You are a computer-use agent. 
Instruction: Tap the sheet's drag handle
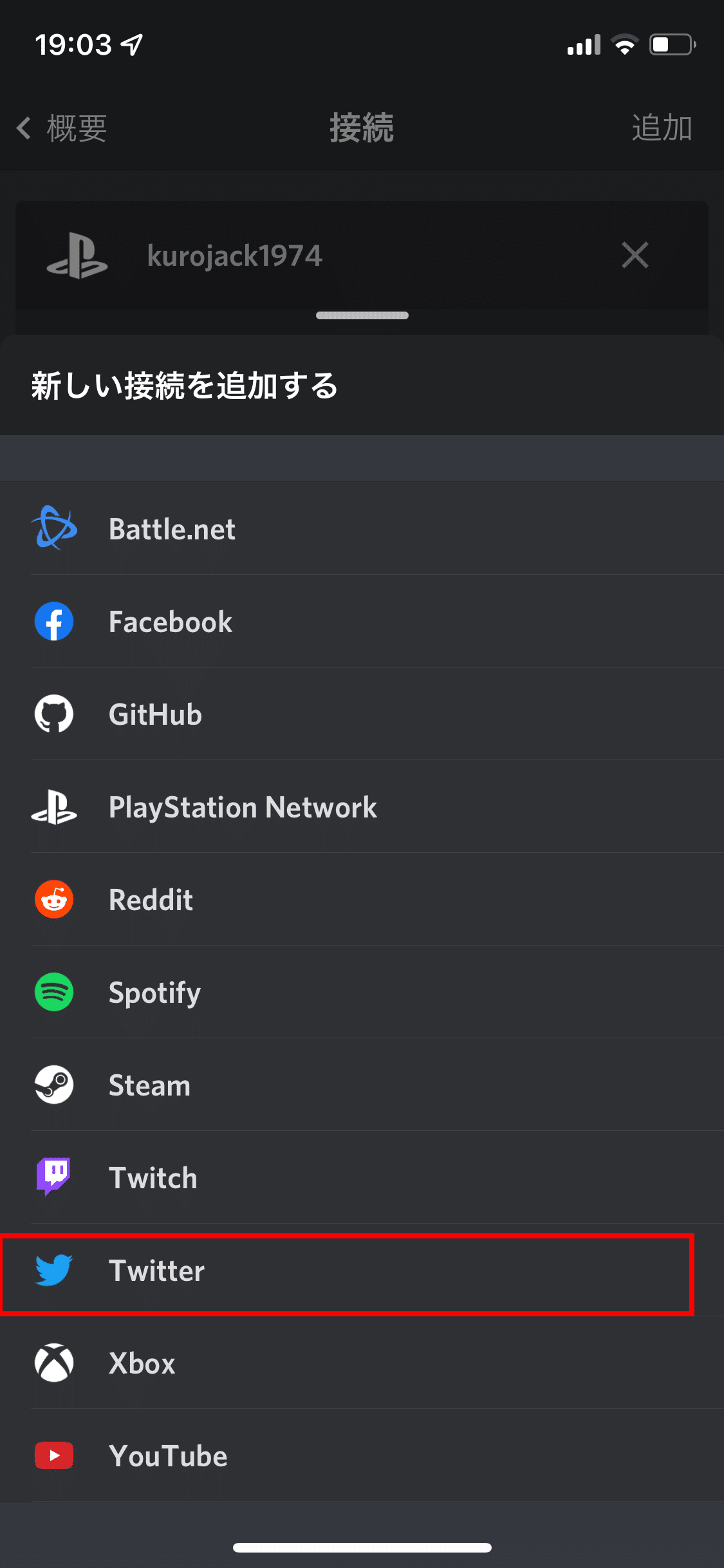[362, 315]
